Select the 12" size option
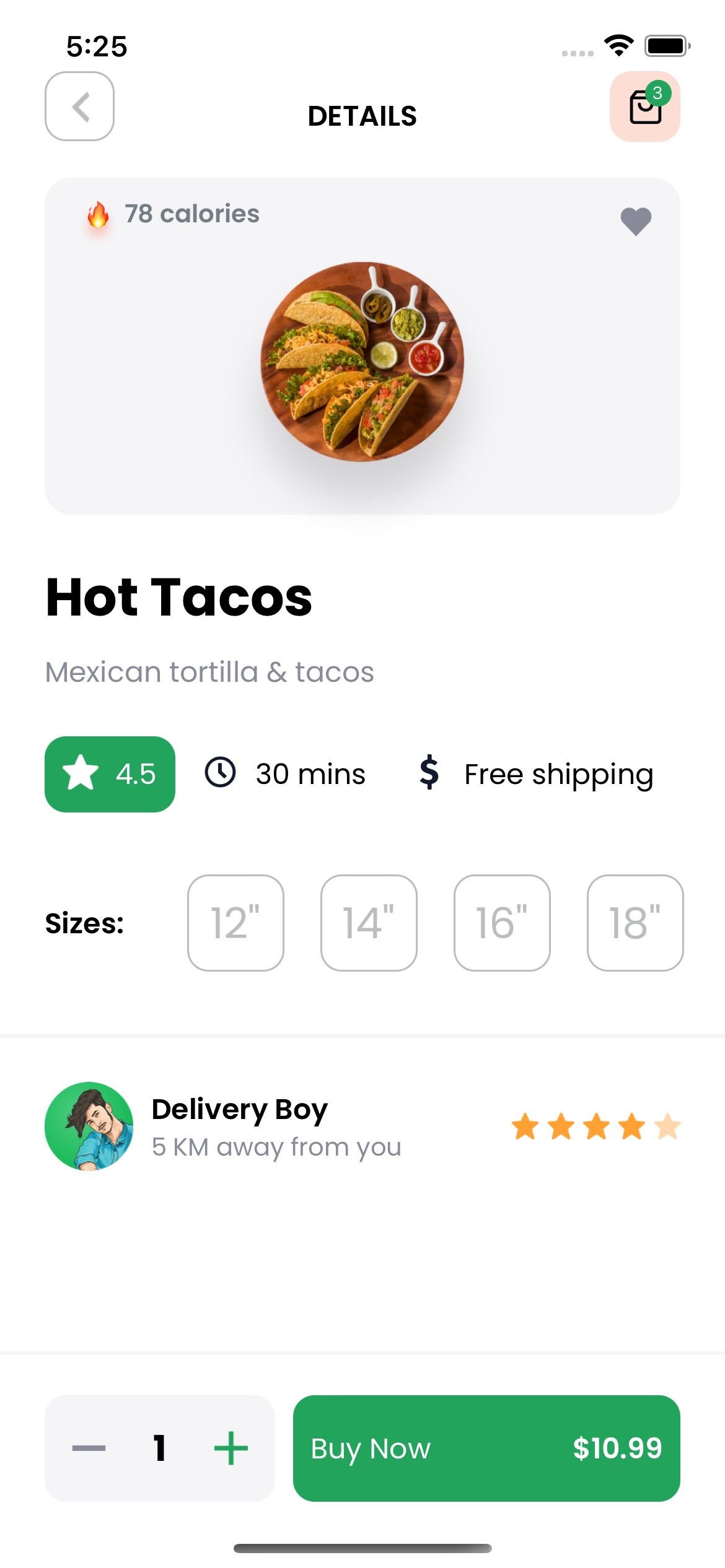725x1568 pixels. pyautogui.click(x=235, y=923)
